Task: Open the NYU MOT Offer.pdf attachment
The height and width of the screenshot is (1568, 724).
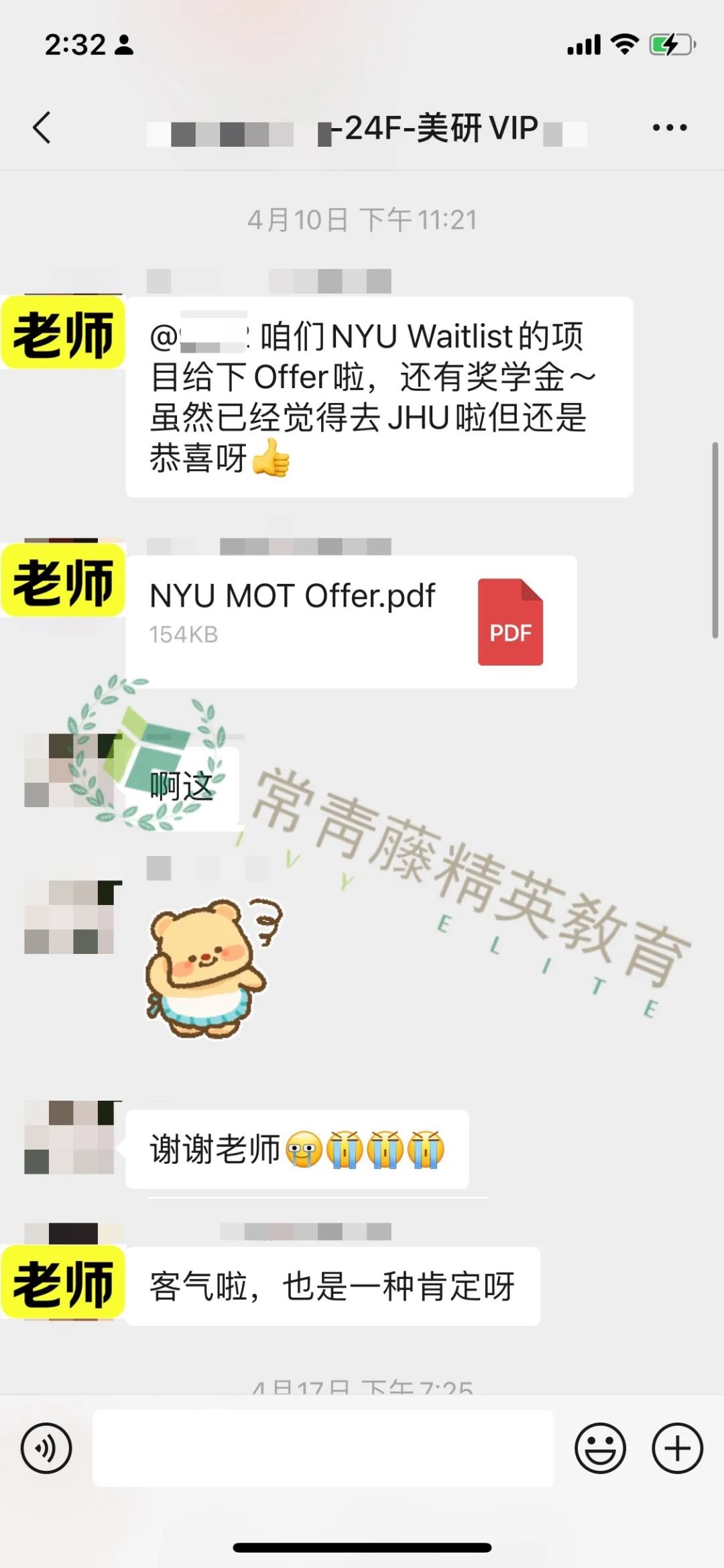Action: (x=351, y=621)
